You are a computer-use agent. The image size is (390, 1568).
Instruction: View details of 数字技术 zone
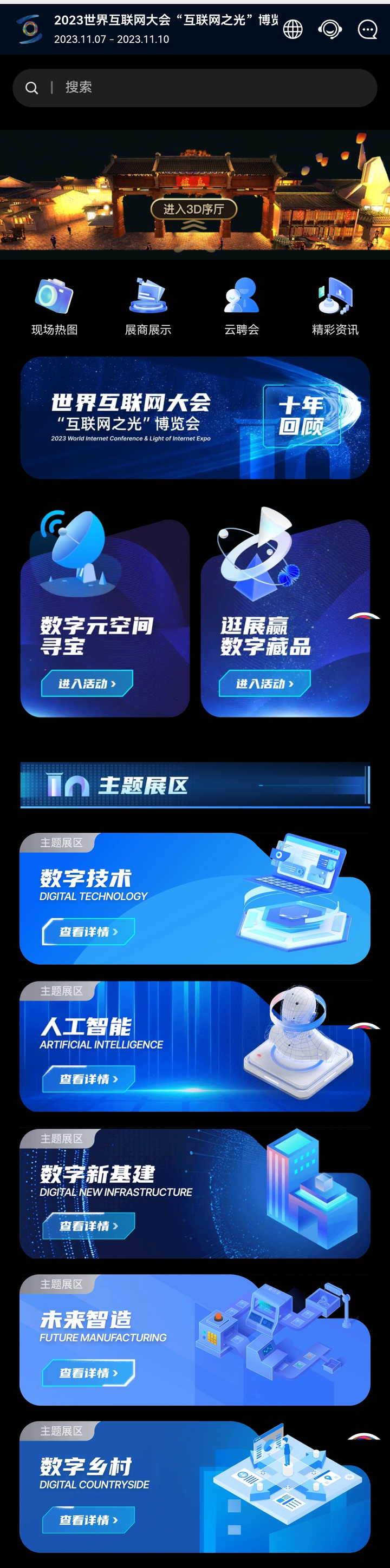click(88, 931)
